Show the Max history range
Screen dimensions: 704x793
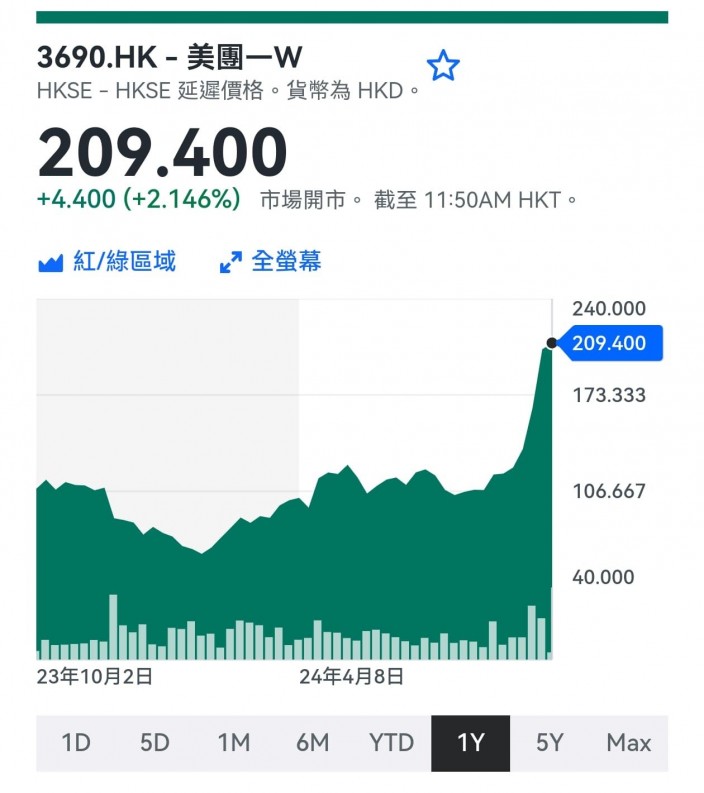(629, 743)
